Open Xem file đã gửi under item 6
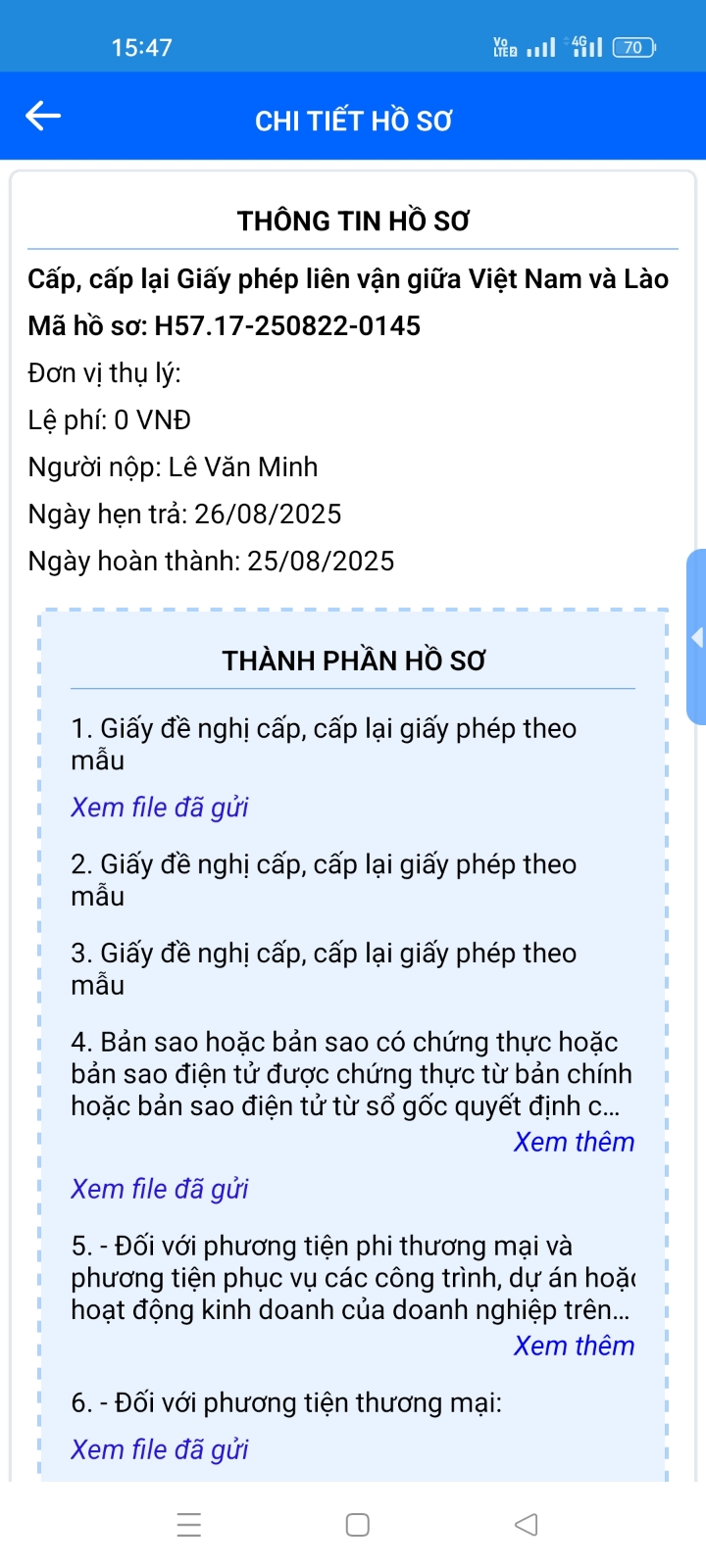The image size is (706, 1568). pyautogui.click(x=159, y=1449)
